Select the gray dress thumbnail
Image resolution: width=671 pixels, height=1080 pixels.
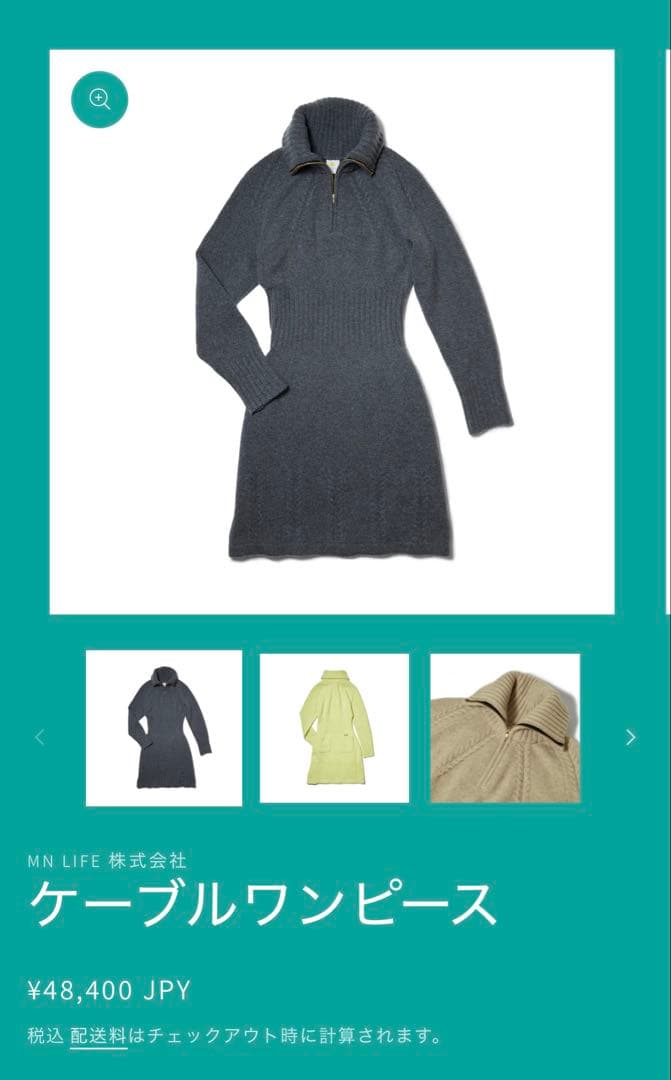tap(164, 727)
